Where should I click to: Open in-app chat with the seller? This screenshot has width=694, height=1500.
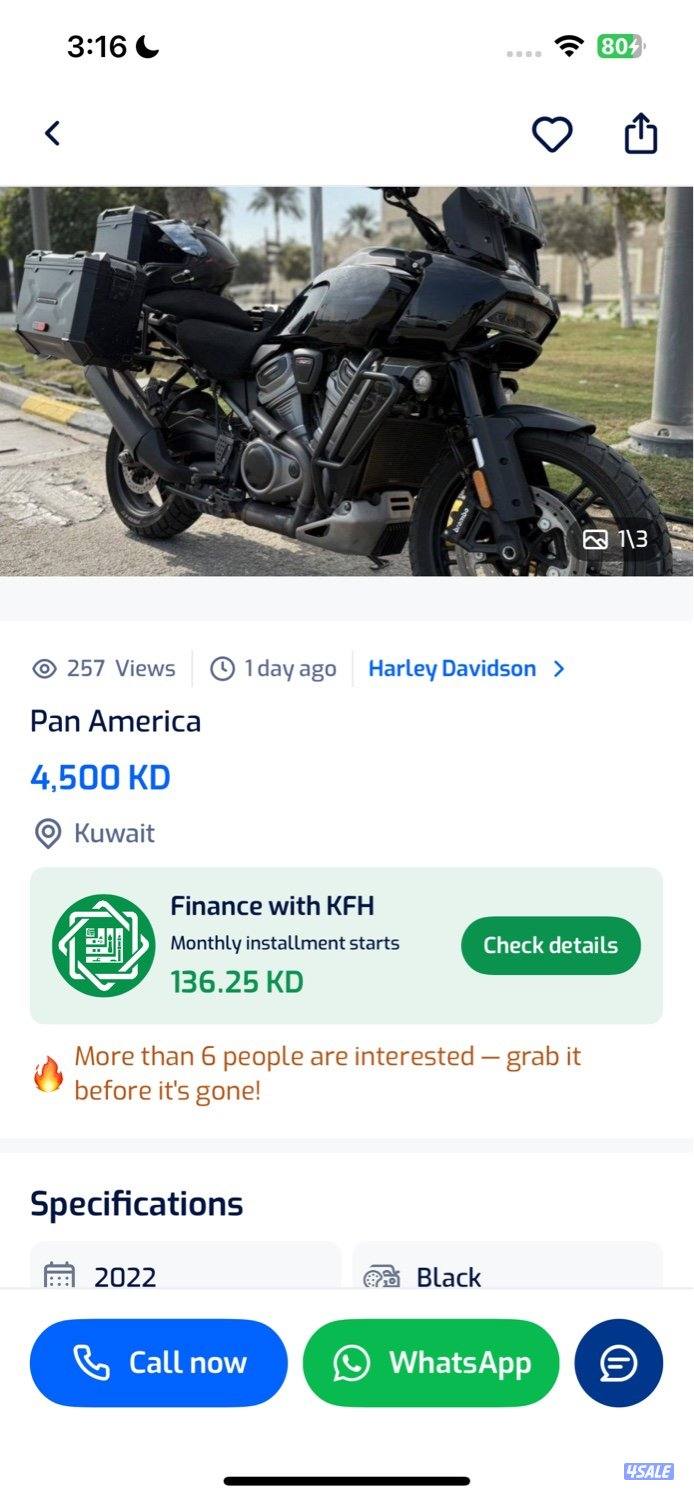[618, 1362]
